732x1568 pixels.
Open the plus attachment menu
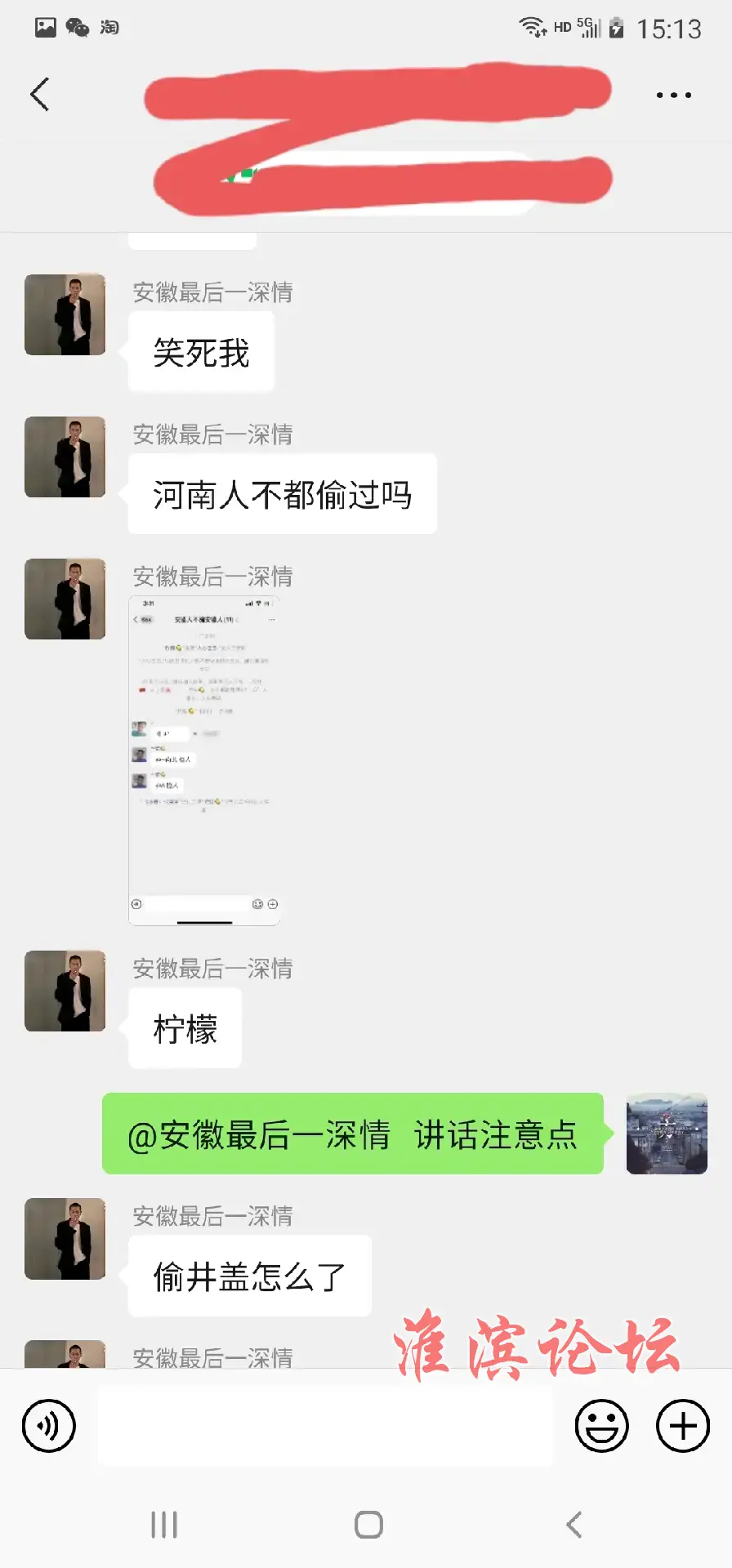coord(683,1426)
